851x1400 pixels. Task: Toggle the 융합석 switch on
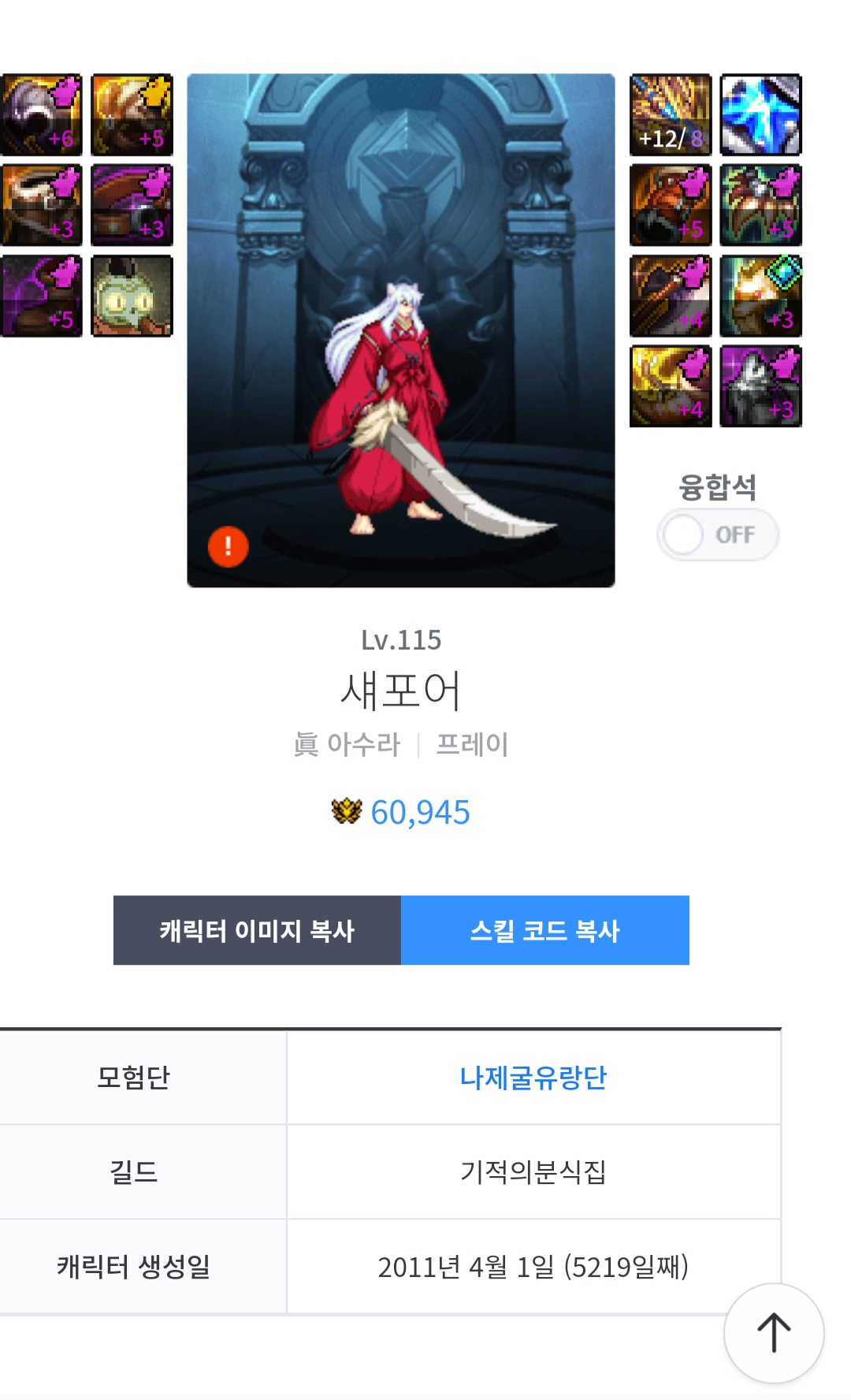click(x=718, y=535)
